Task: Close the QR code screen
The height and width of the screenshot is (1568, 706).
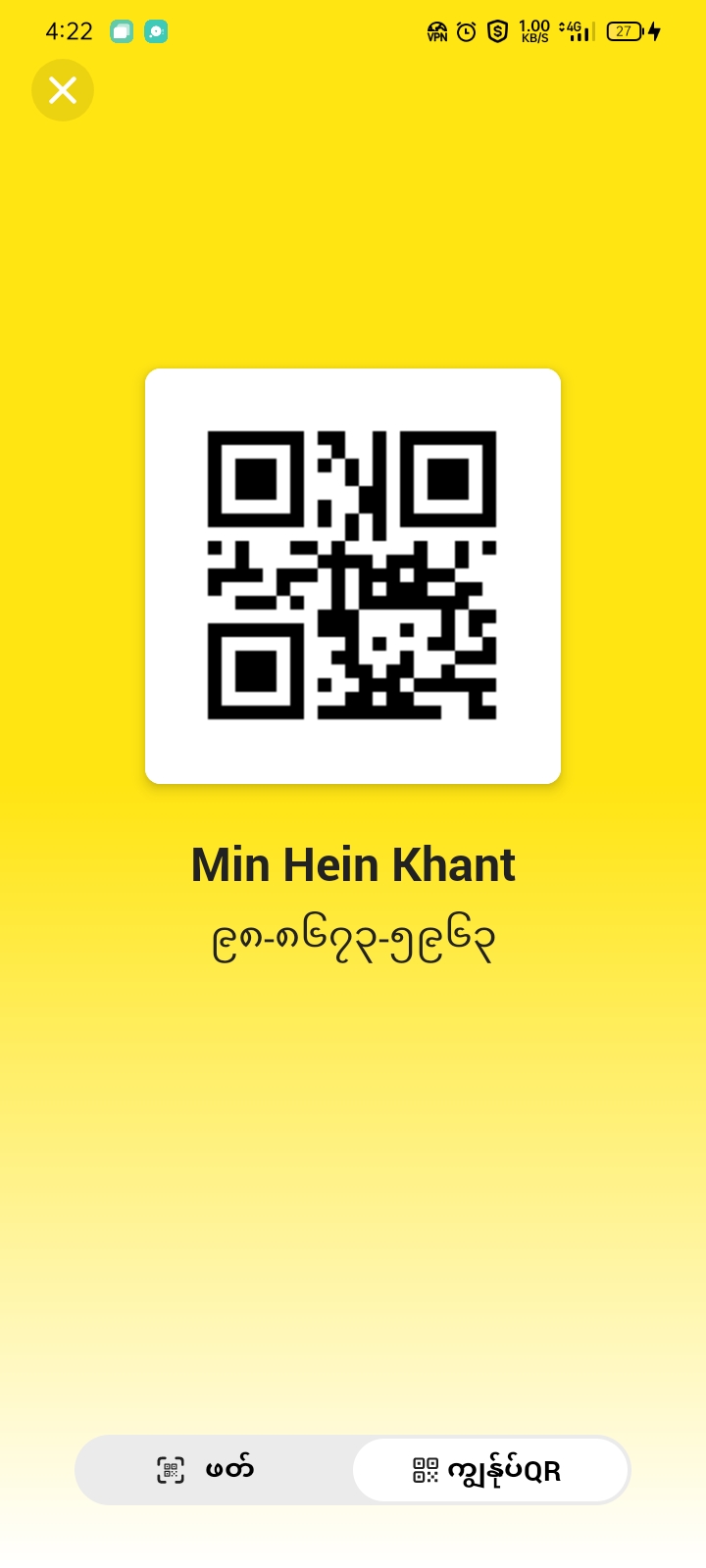Action: click(63, 90)
